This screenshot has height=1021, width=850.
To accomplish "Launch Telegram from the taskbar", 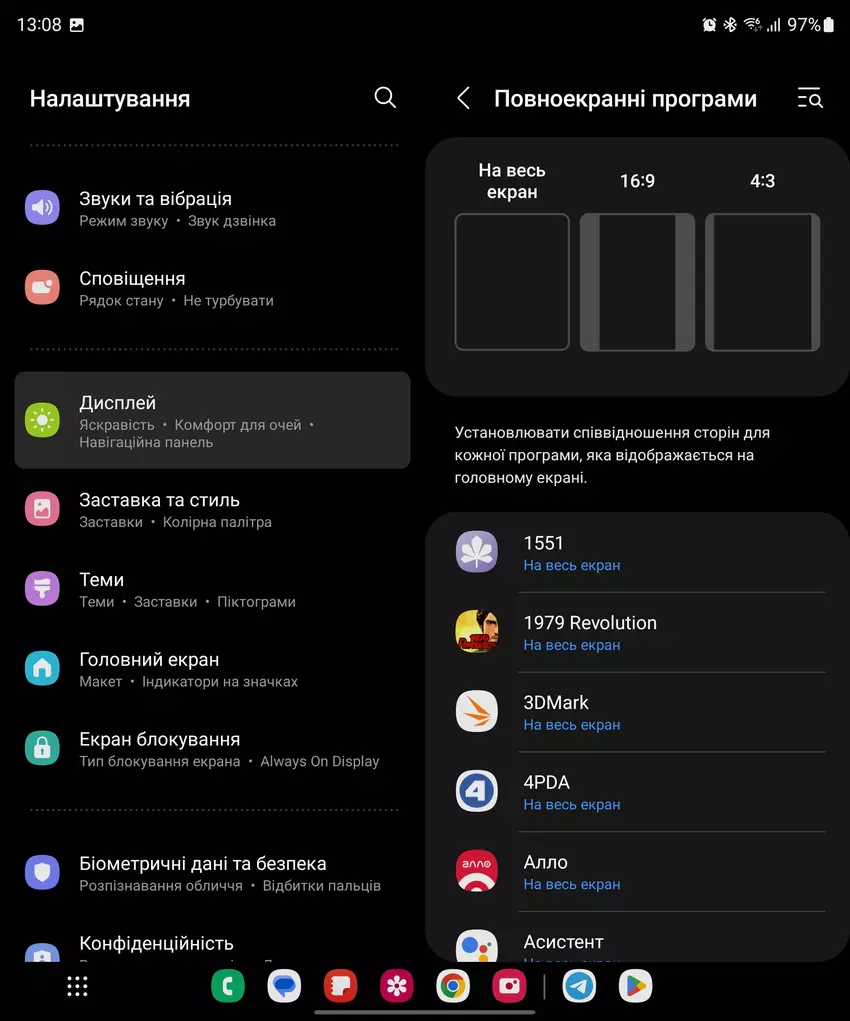I will [579, 986].
